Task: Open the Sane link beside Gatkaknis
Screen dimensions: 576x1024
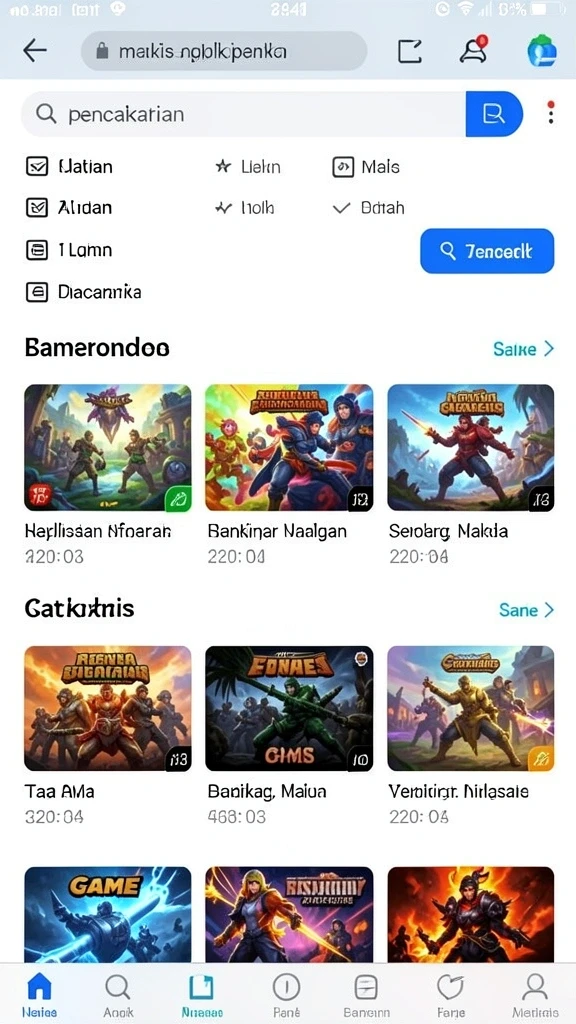Action: 526,610
